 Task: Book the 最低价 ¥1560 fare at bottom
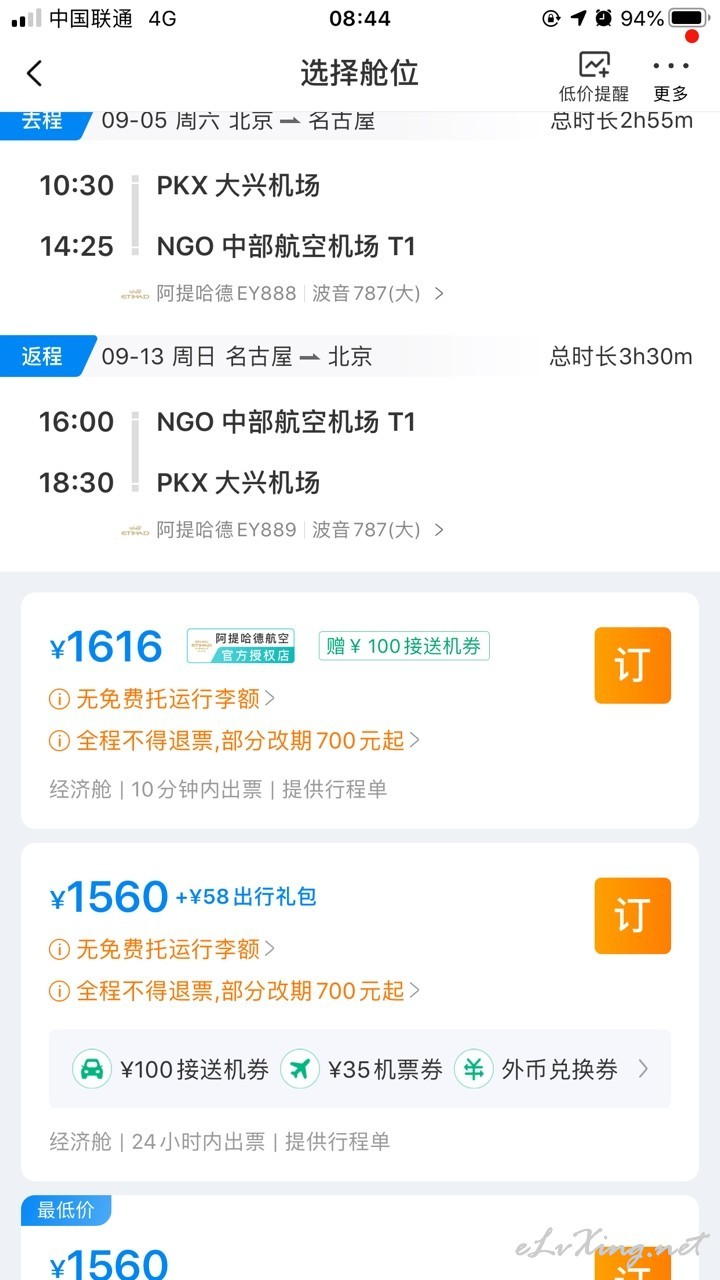632,1263
